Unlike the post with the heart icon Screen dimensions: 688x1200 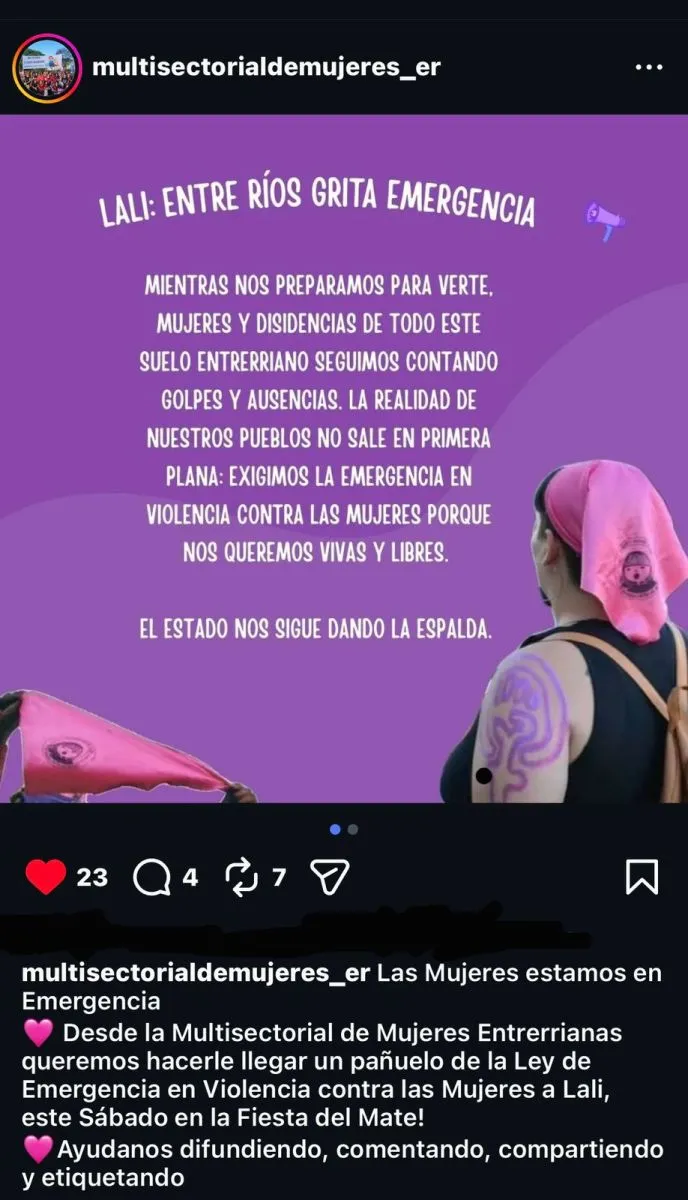coord(46,877)
